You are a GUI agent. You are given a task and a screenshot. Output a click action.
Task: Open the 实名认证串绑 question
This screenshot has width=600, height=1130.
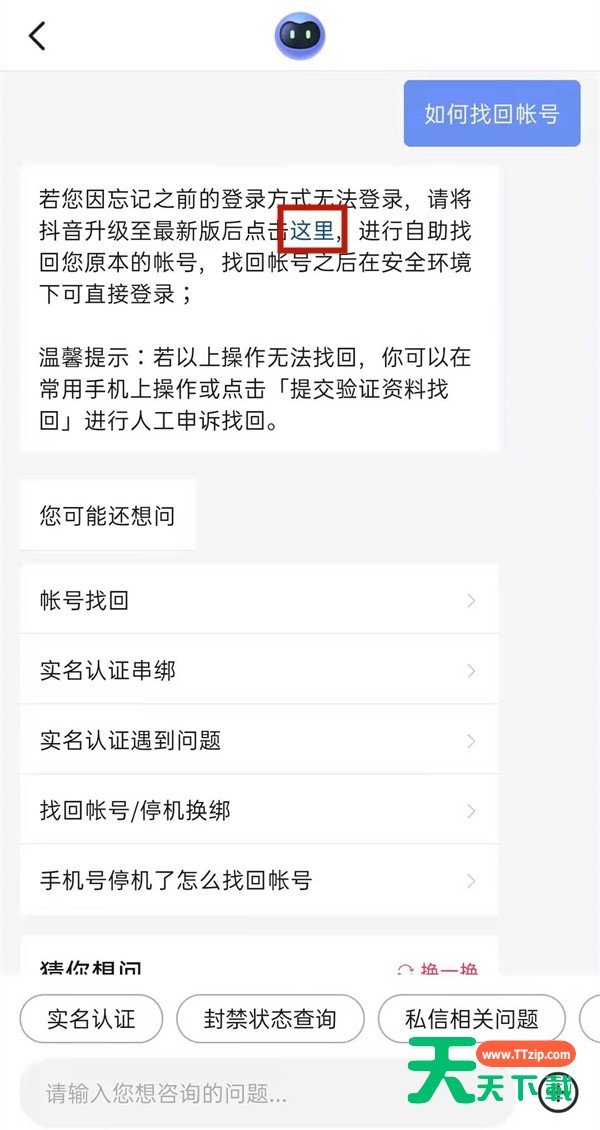(258, 670)
